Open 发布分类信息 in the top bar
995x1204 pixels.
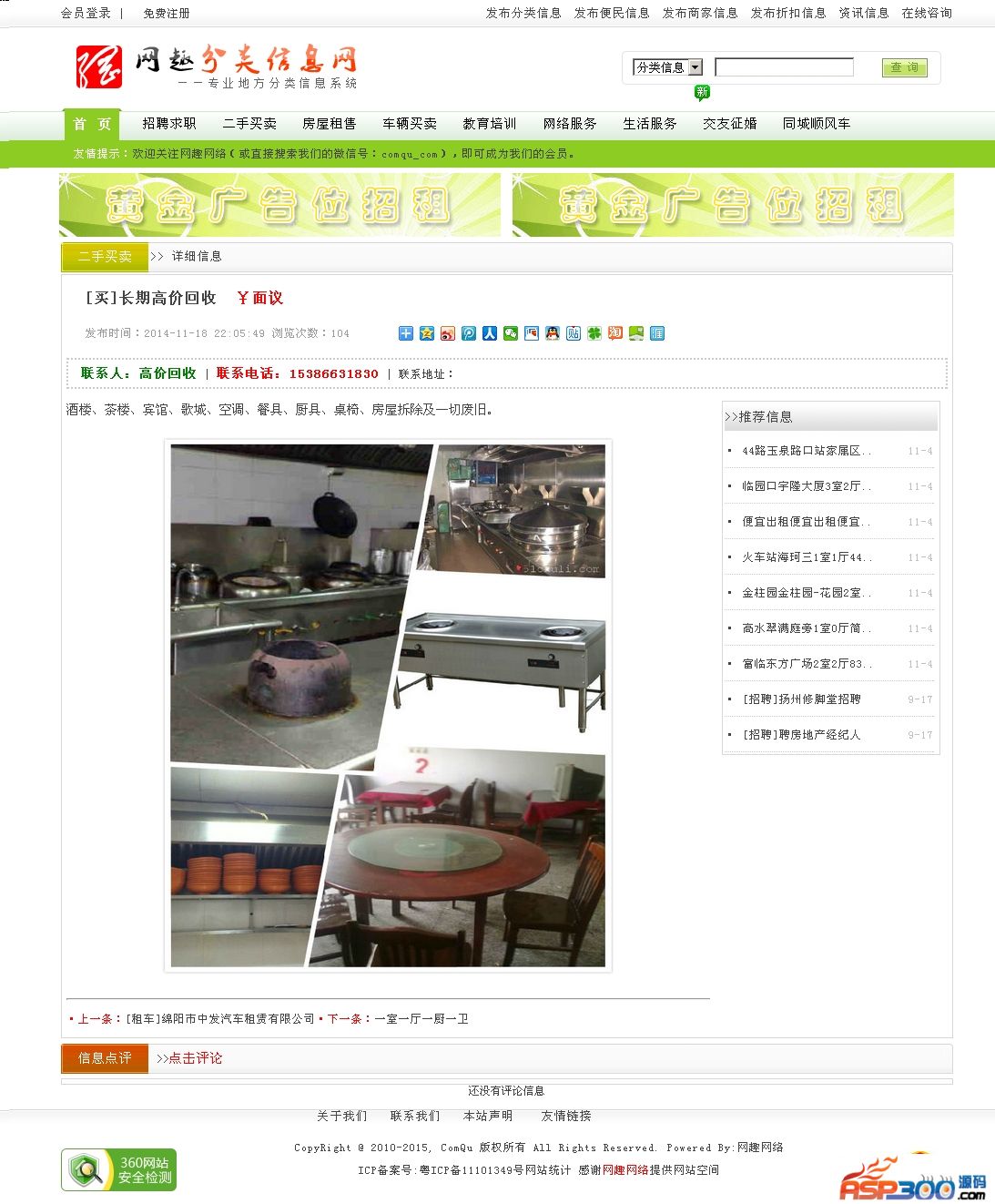pos(523,13)
